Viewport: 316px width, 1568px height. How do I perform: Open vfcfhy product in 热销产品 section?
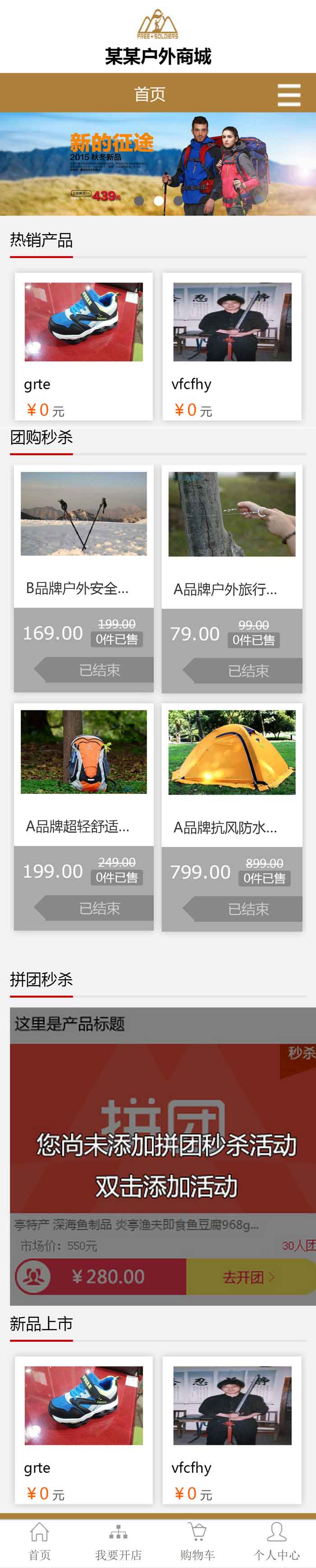(x=232, y=345)
